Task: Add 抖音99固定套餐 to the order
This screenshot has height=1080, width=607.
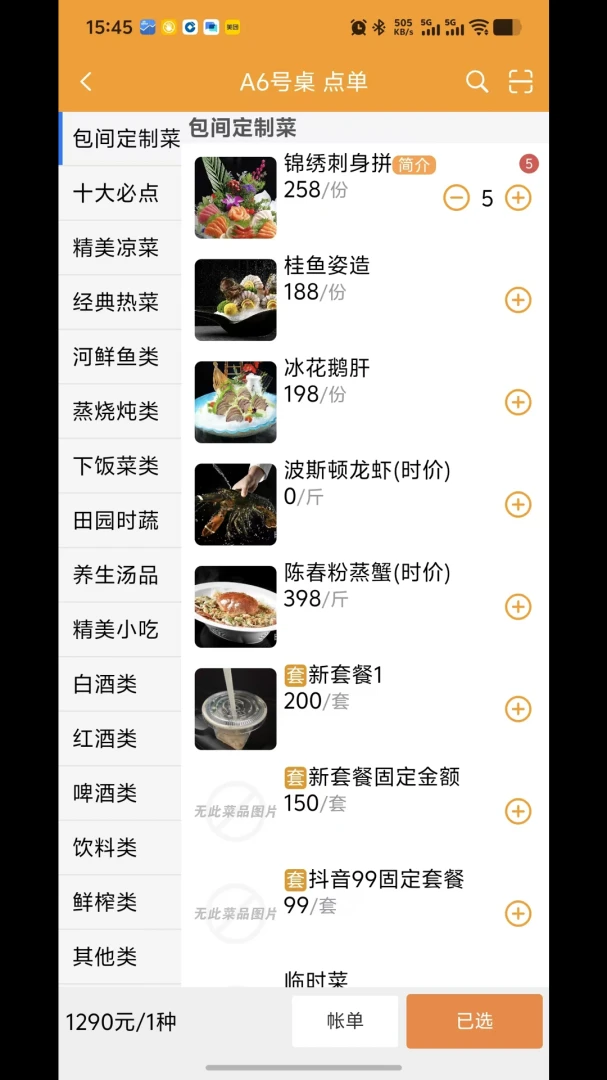Action: (518, 914)
